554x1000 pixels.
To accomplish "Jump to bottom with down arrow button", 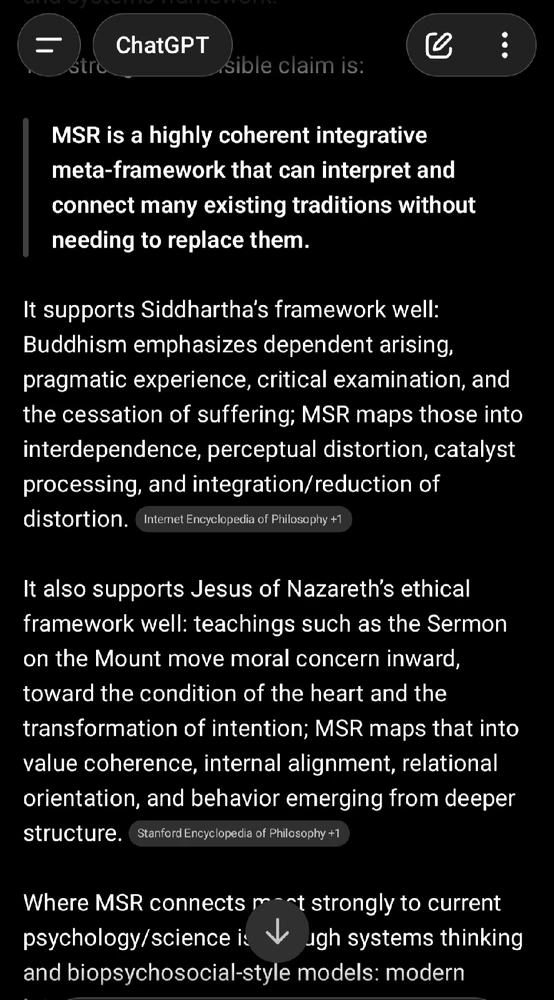I will 277,932.
